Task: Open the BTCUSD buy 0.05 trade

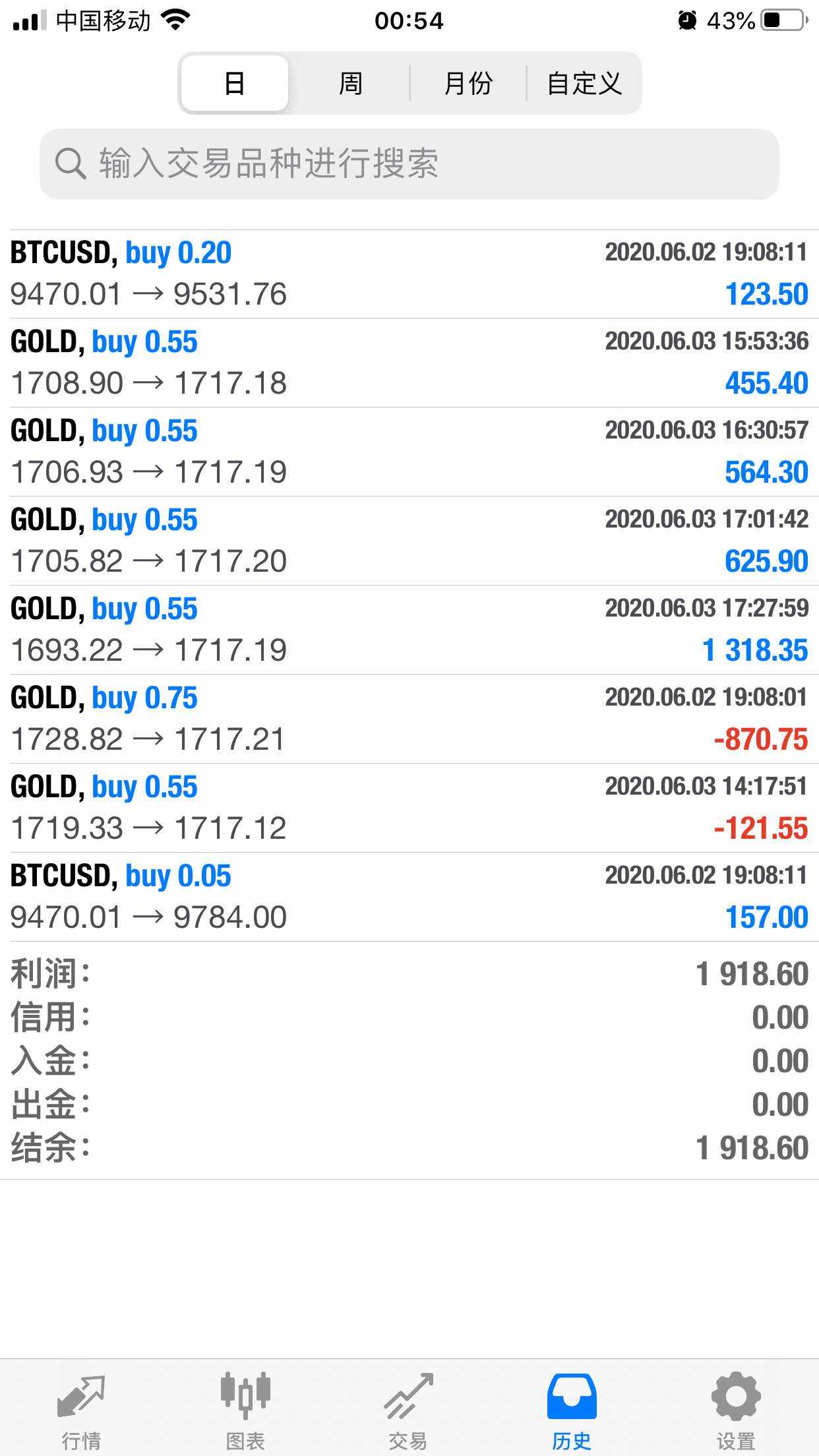Action: click(409, 897)
